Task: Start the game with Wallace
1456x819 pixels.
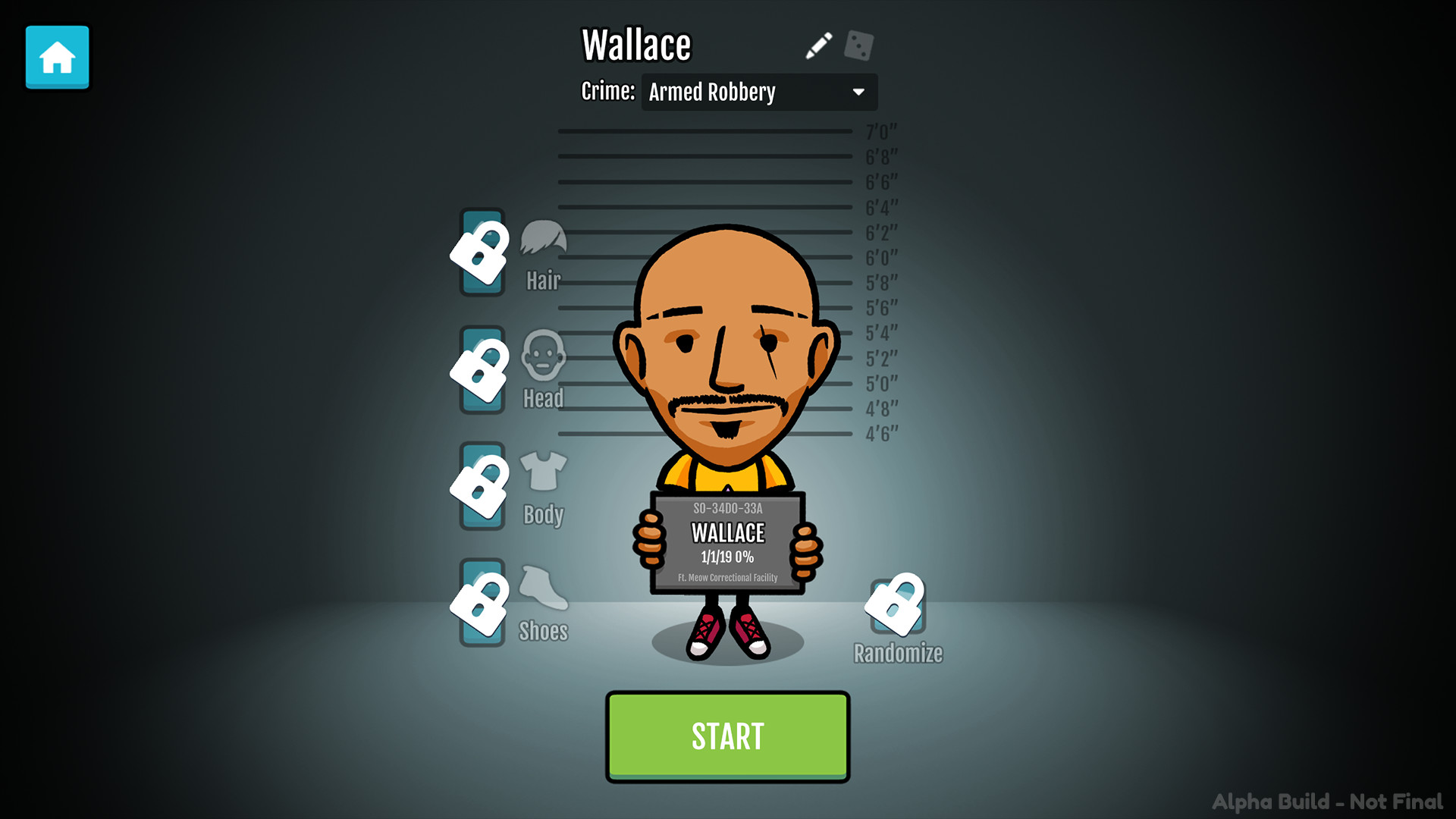Action: (x=727, y=736)
